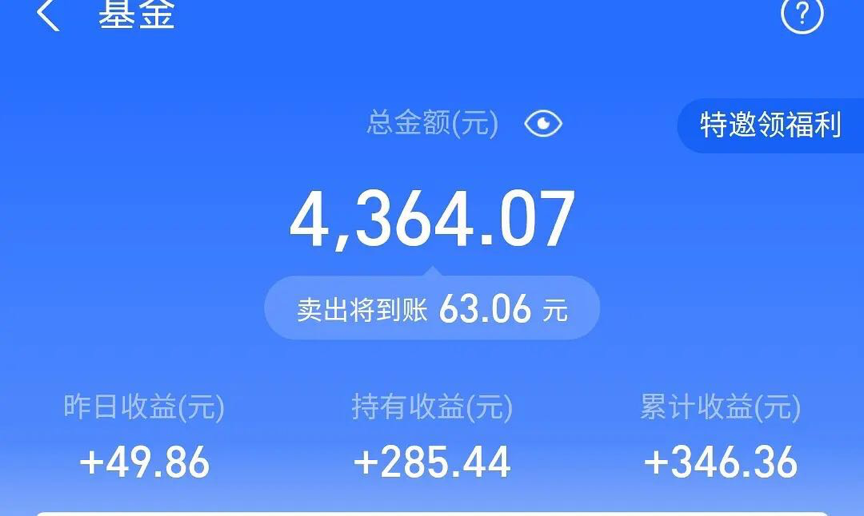This screenshot has height=516, width=864.
Task: View the 卖出将到账 63.06 元 details
Action: [432, 309]
